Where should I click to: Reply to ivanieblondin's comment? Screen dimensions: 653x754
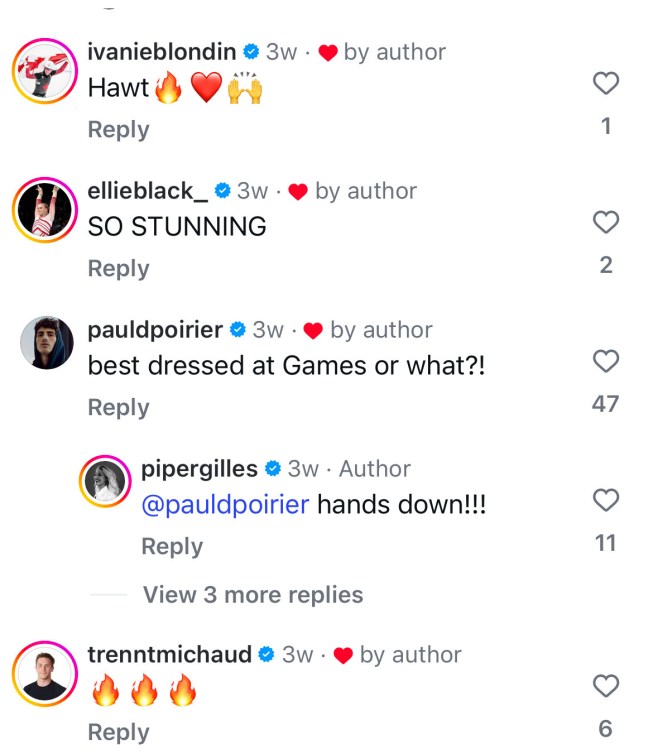118,129
